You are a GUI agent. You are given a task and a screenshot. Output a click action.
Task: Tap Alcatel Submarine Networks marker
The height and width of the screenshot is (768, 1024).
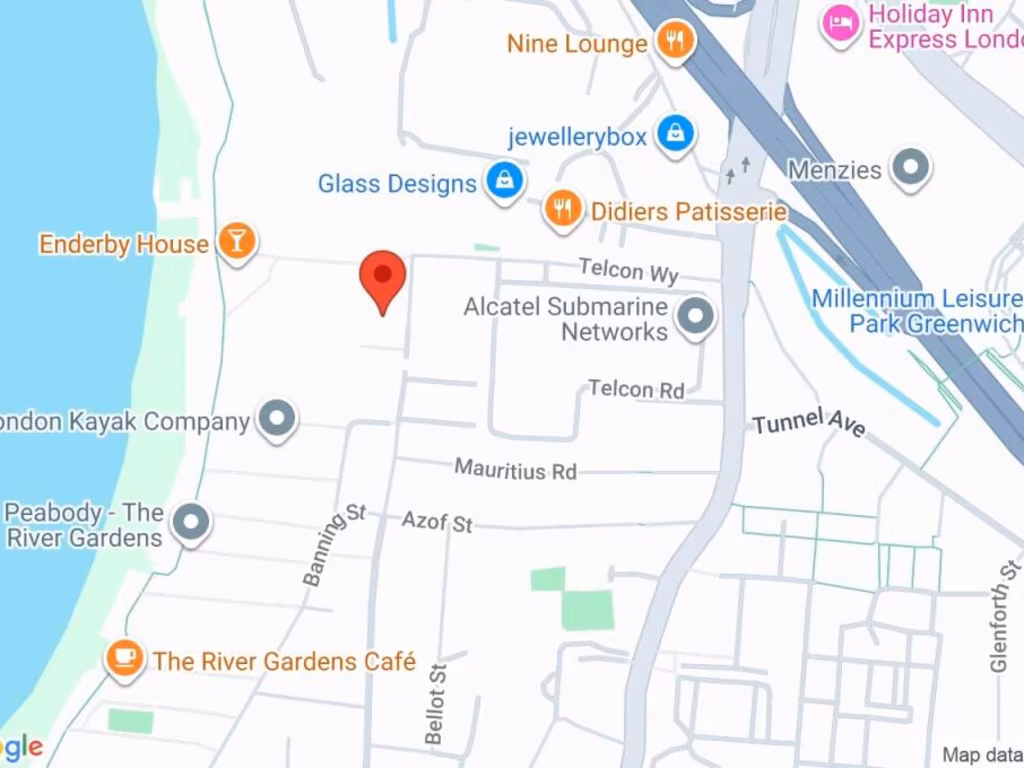696,318
